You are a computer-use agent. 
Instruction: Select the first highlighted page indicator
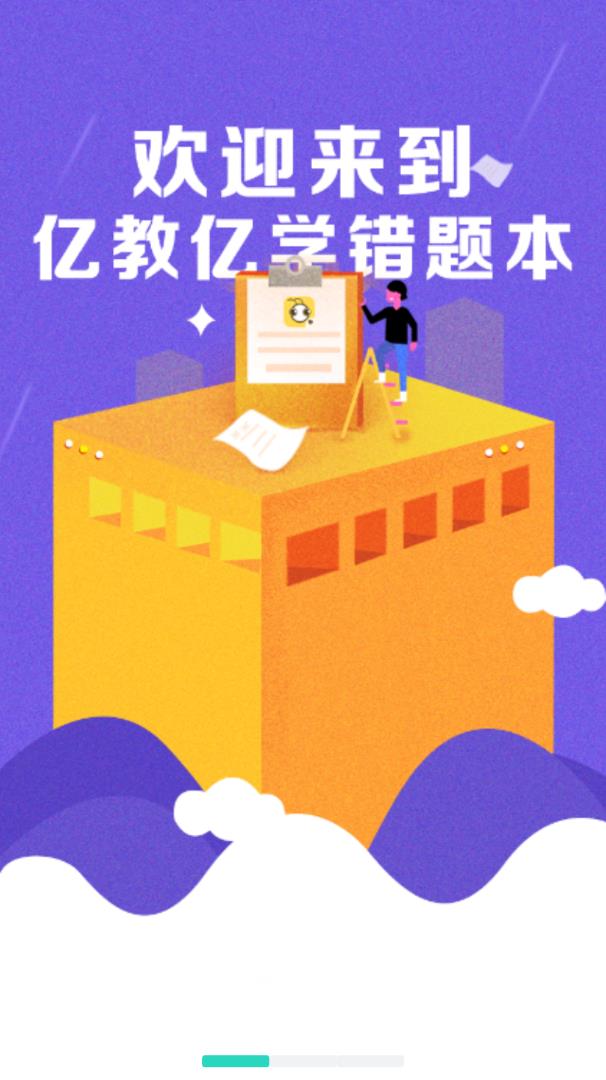click(235, 1061)
